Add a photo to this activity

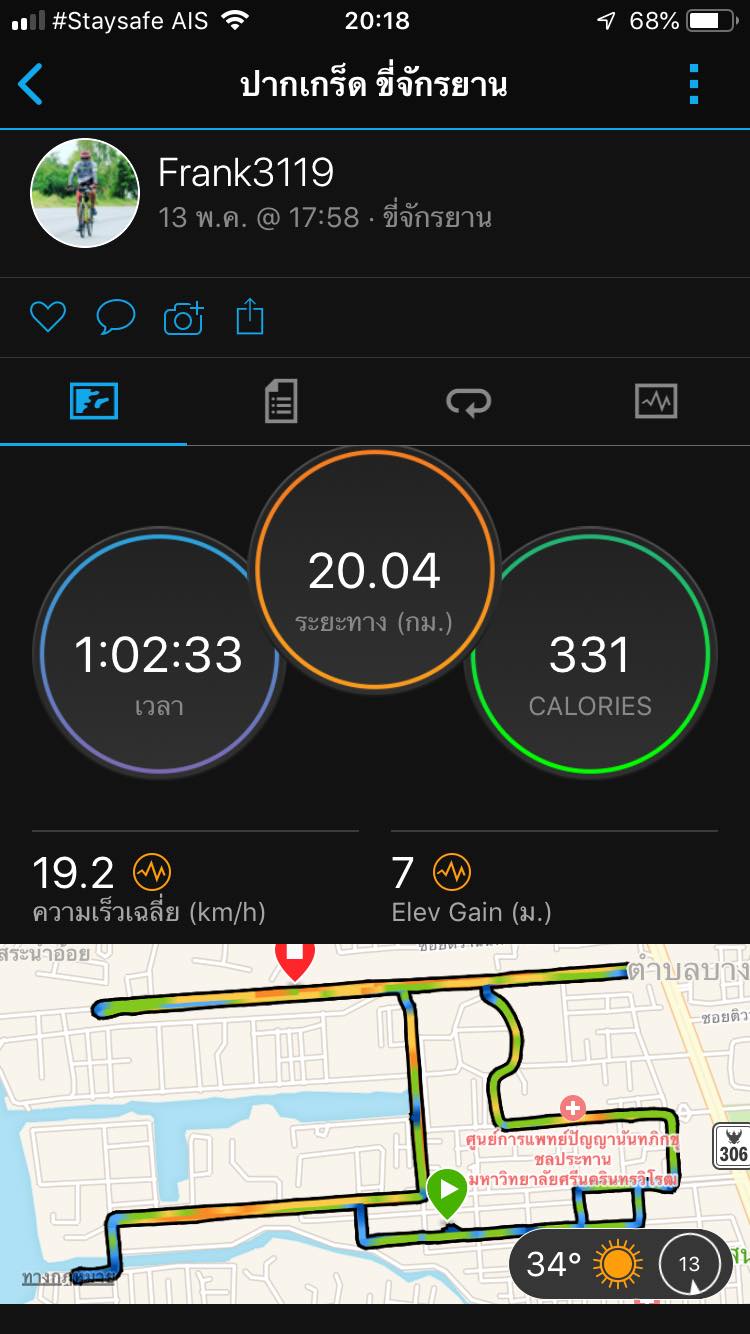point(183,318)
